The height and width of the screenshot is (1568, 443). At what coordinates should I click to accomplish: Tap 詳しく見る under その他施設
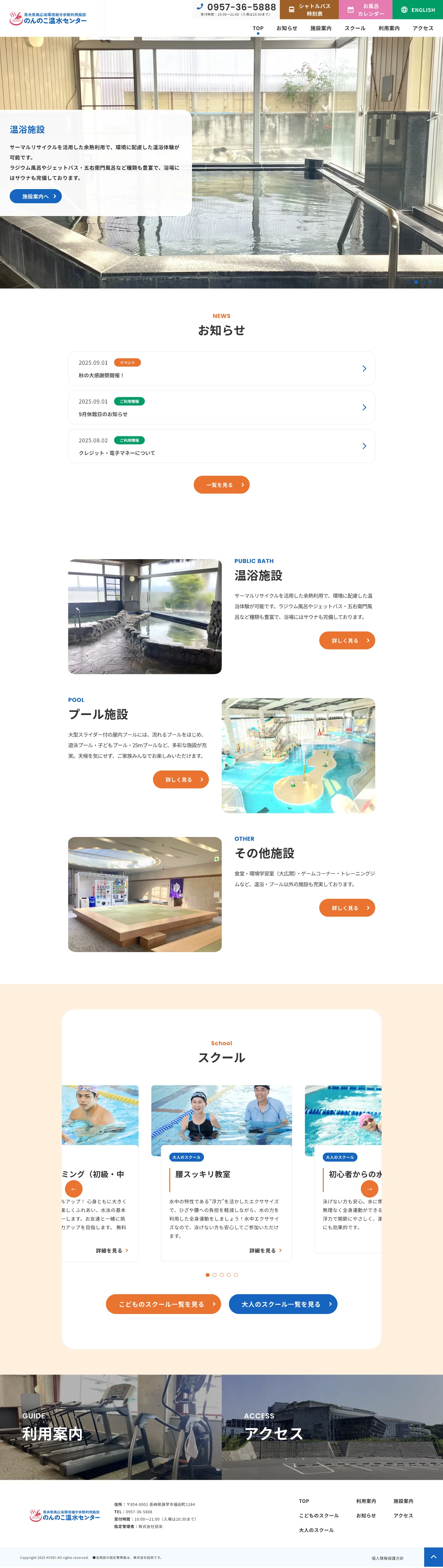(x=347, y=908)
